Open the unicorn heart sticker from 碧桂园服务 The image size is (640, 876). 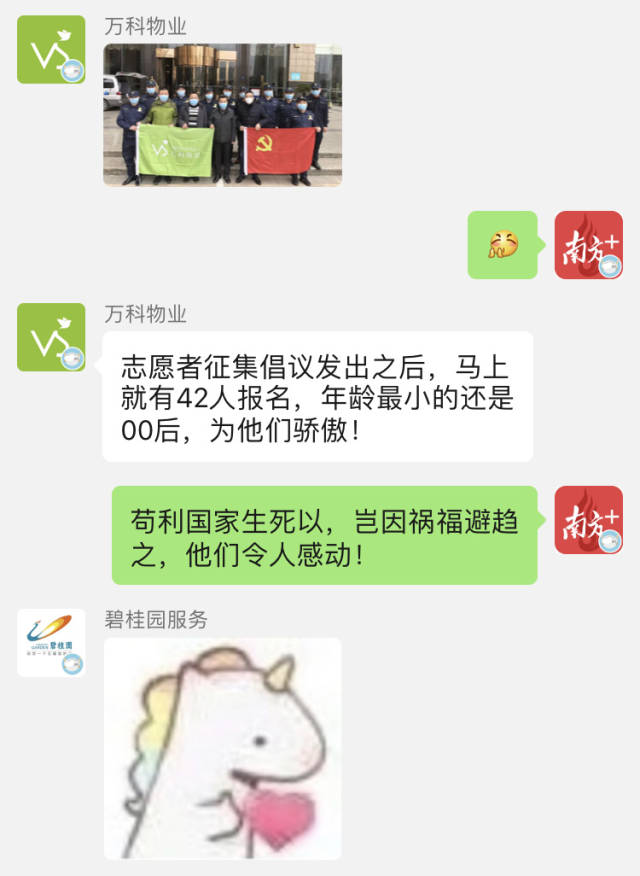(222, 748)
